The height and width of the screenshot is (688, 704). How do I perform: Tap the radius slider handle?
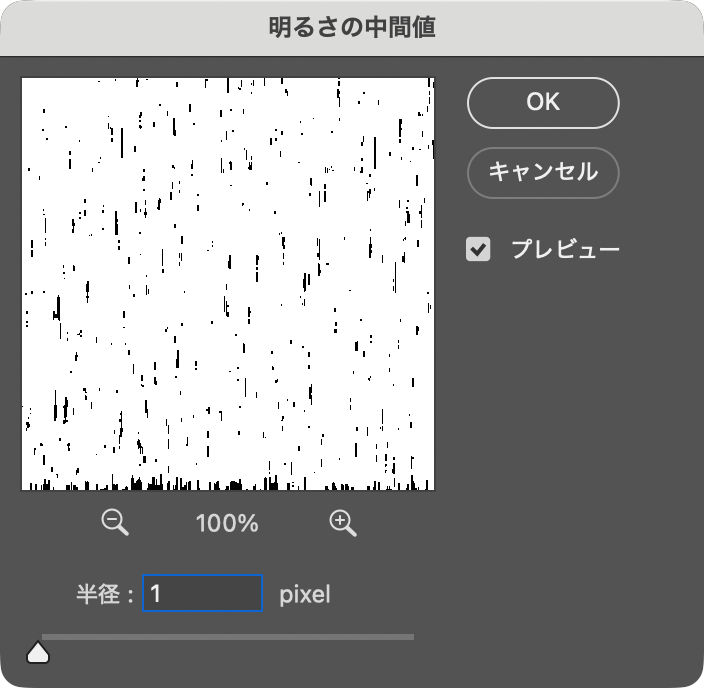(x=38, y=653)
